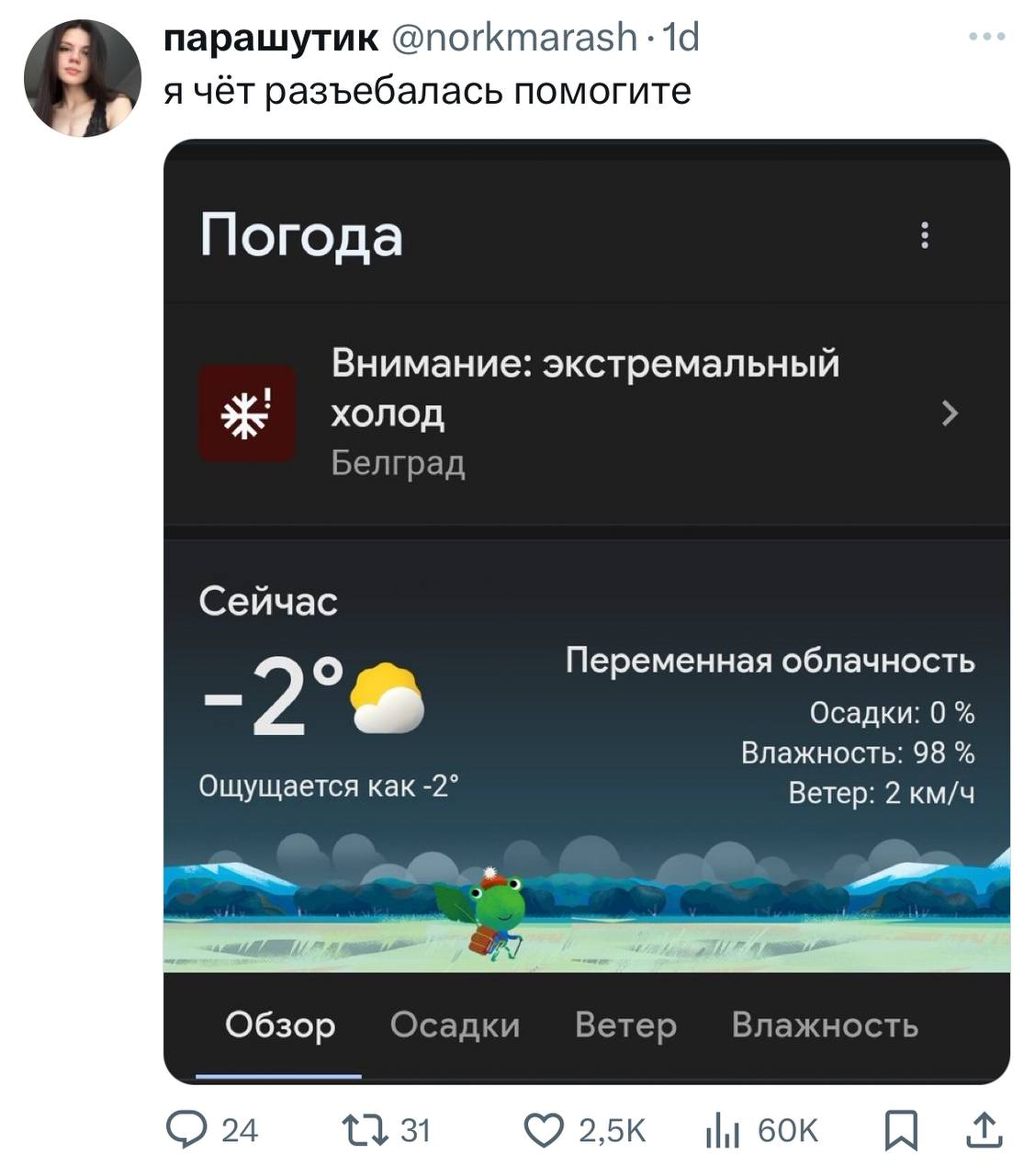View the tweet's 60K view analytics
This screenshot has width=1035, height=1176.
(723, 1129)
